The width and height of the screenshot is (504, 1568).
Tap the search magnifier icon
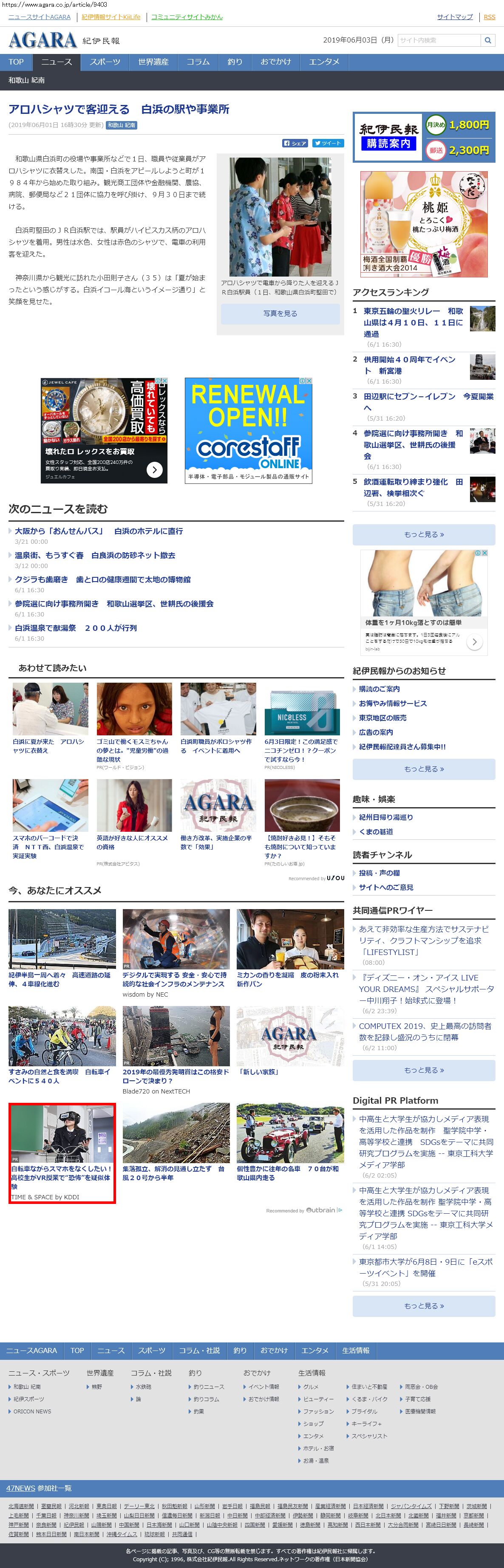point(487,40)
